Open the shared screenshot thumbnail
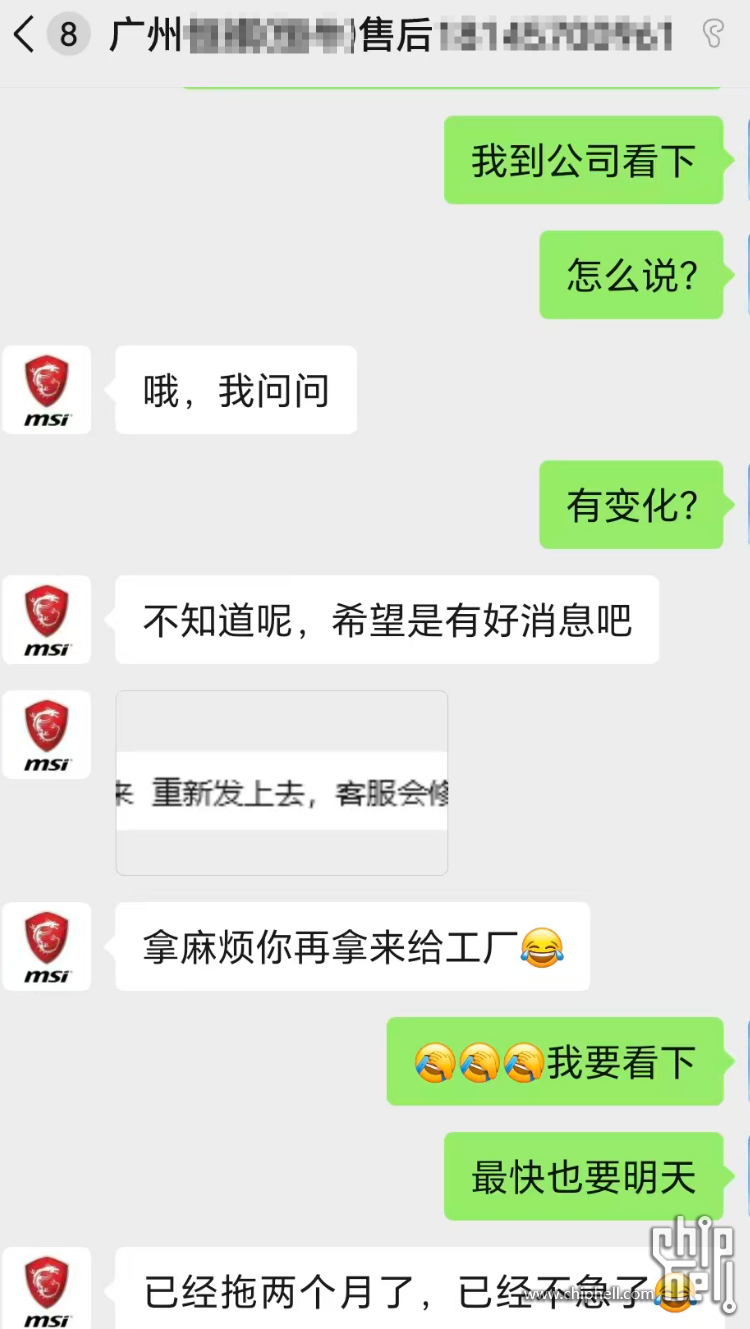 282,780
